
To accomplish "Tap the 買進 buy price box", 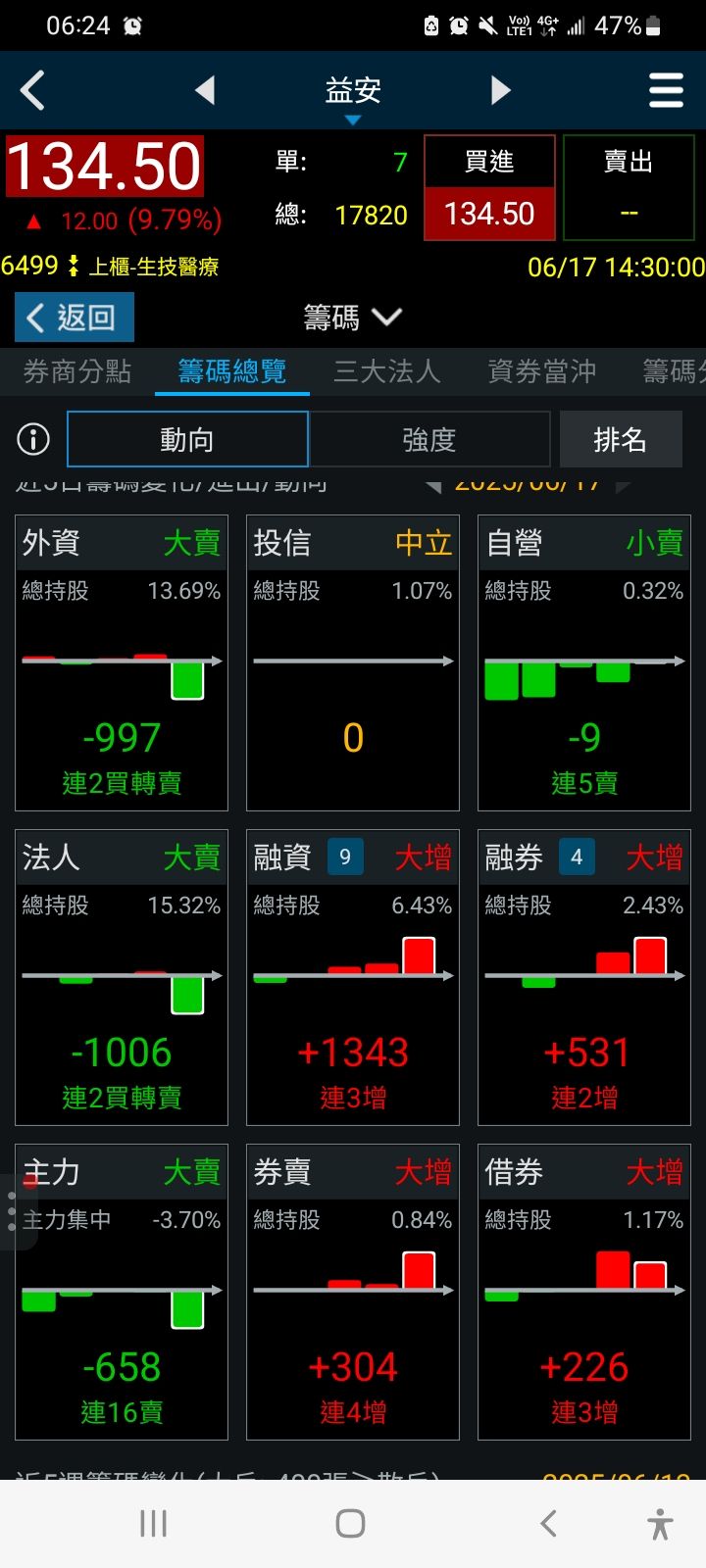I will 489,188.
